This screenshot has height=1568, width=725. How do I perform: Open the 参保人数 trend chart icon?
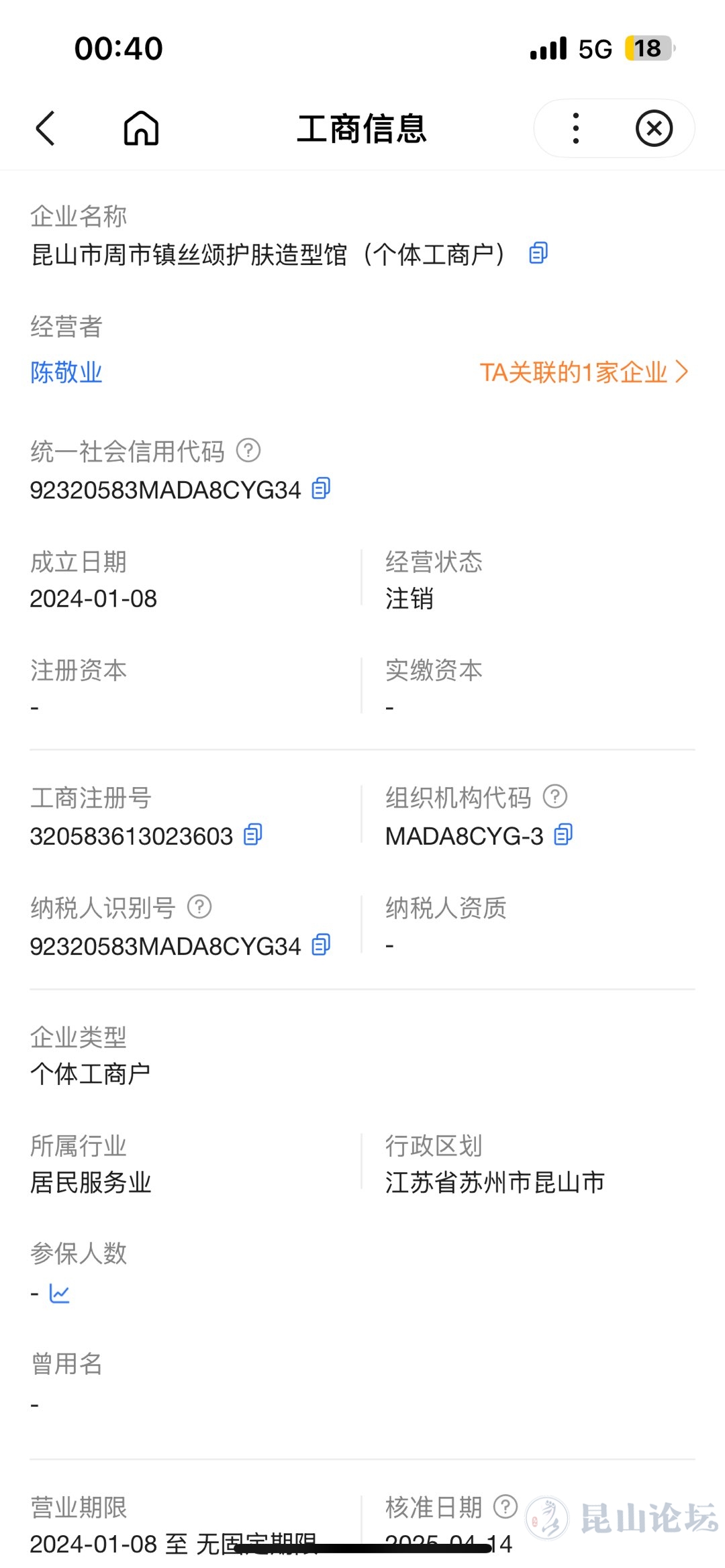click(x=59, y=1294)
